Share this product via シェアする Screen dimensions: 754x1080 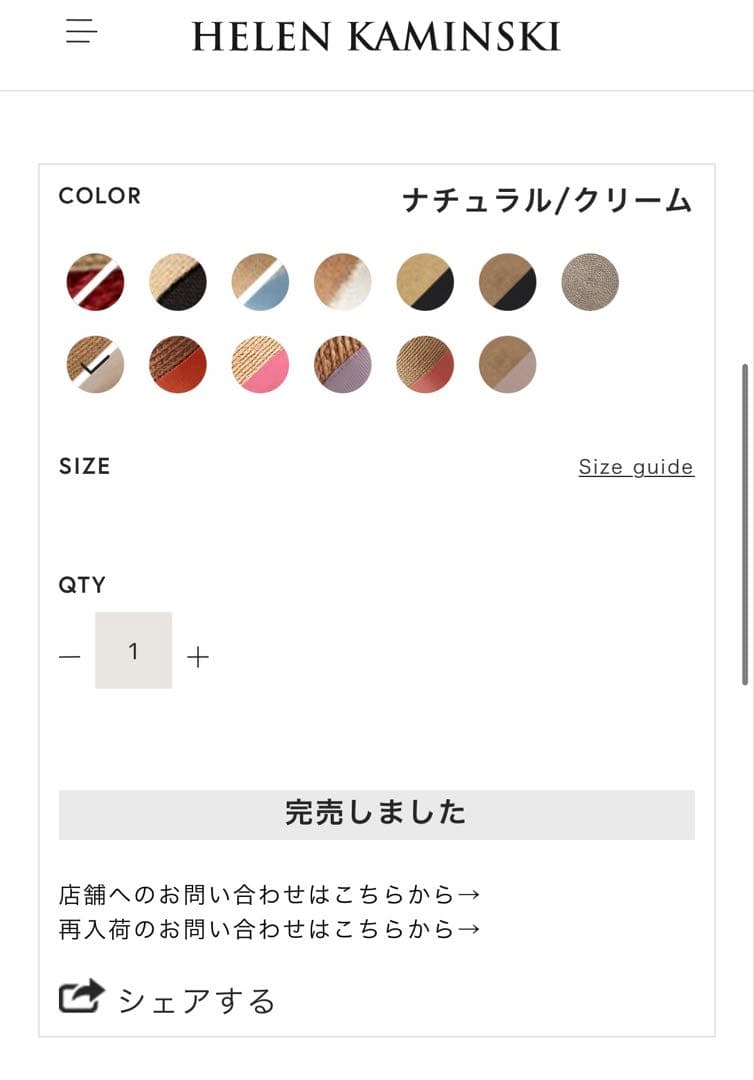coord(167,1000)
